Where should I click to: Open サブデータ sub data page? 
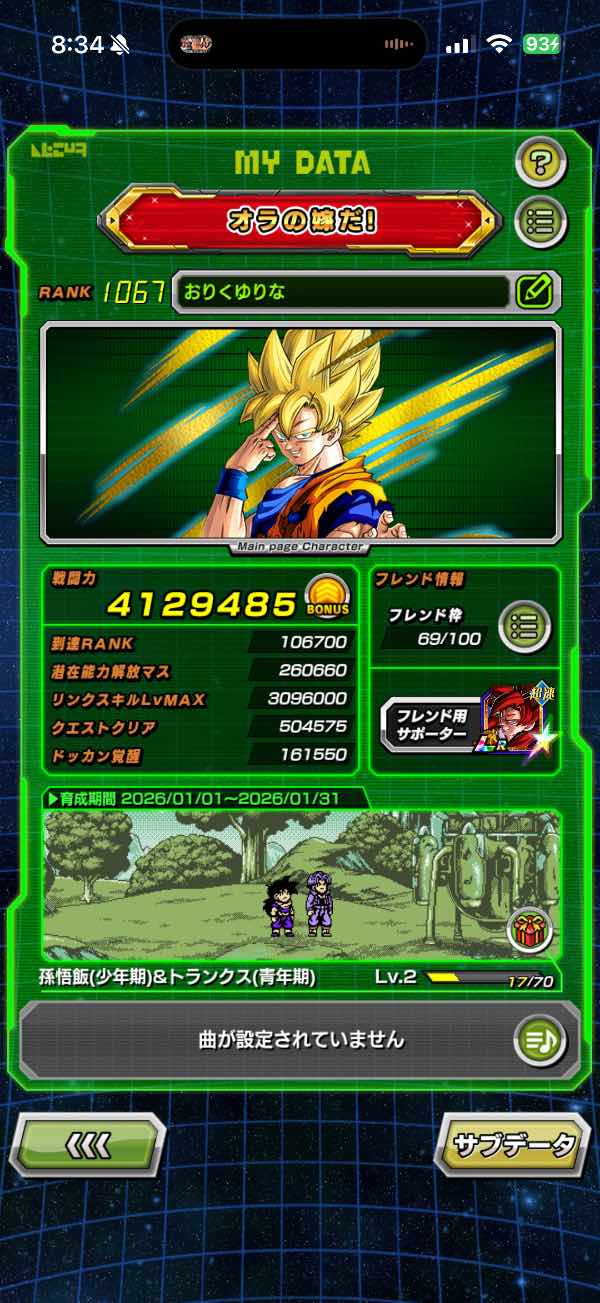[x=512, y=1144]
